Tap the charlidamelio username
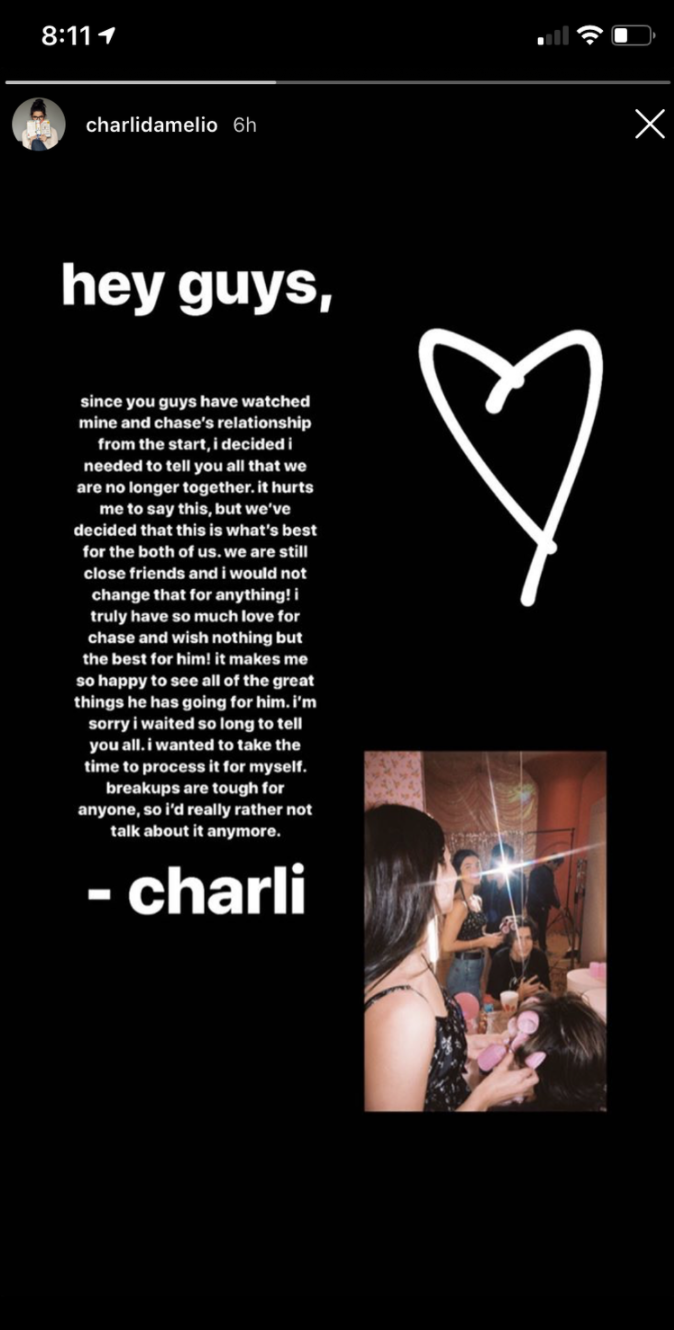The width and height of the screenshot is (674, 1330). [152, 125]
